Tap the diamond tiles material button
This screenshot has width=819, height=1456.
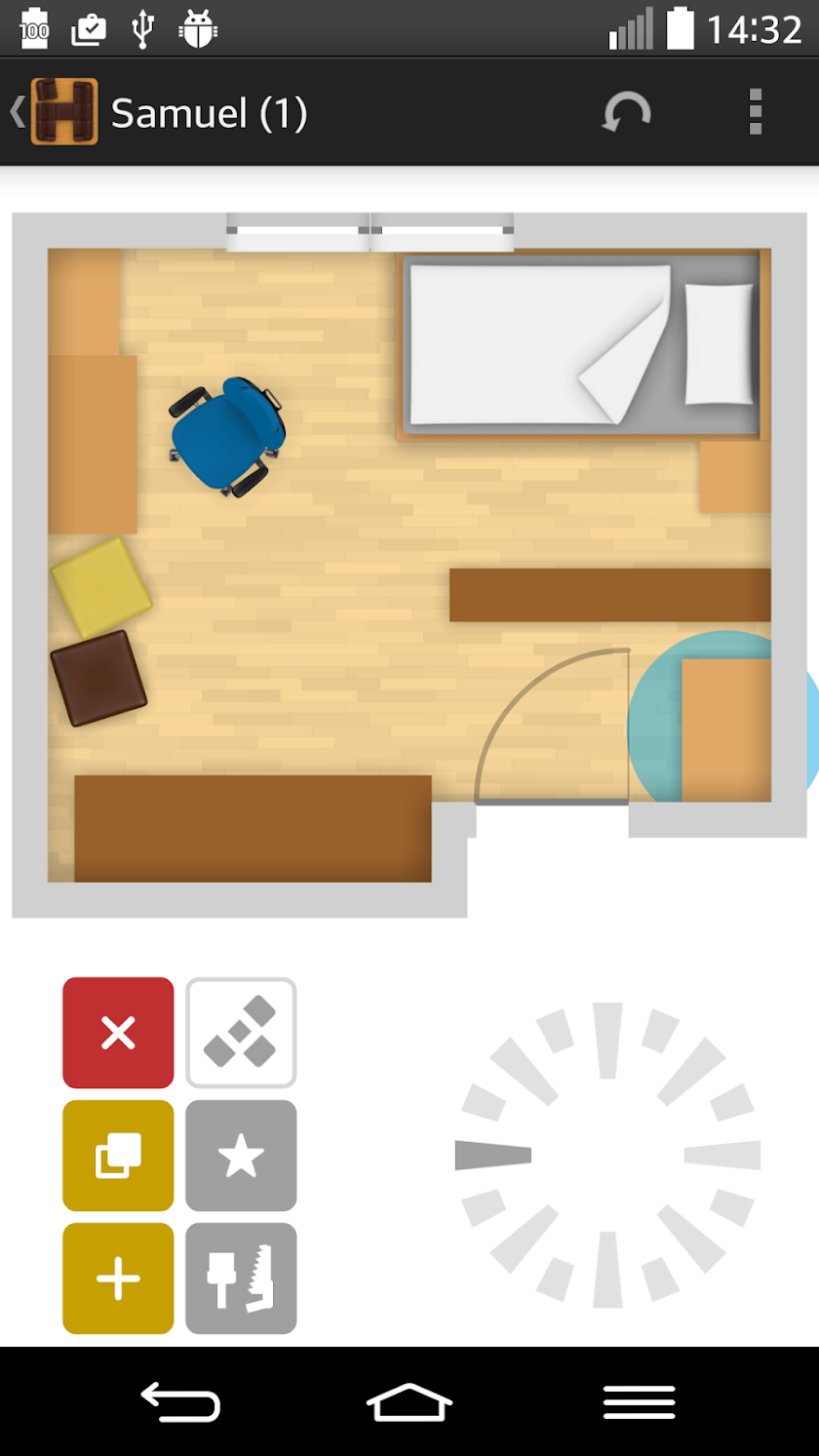(241, 1033)
